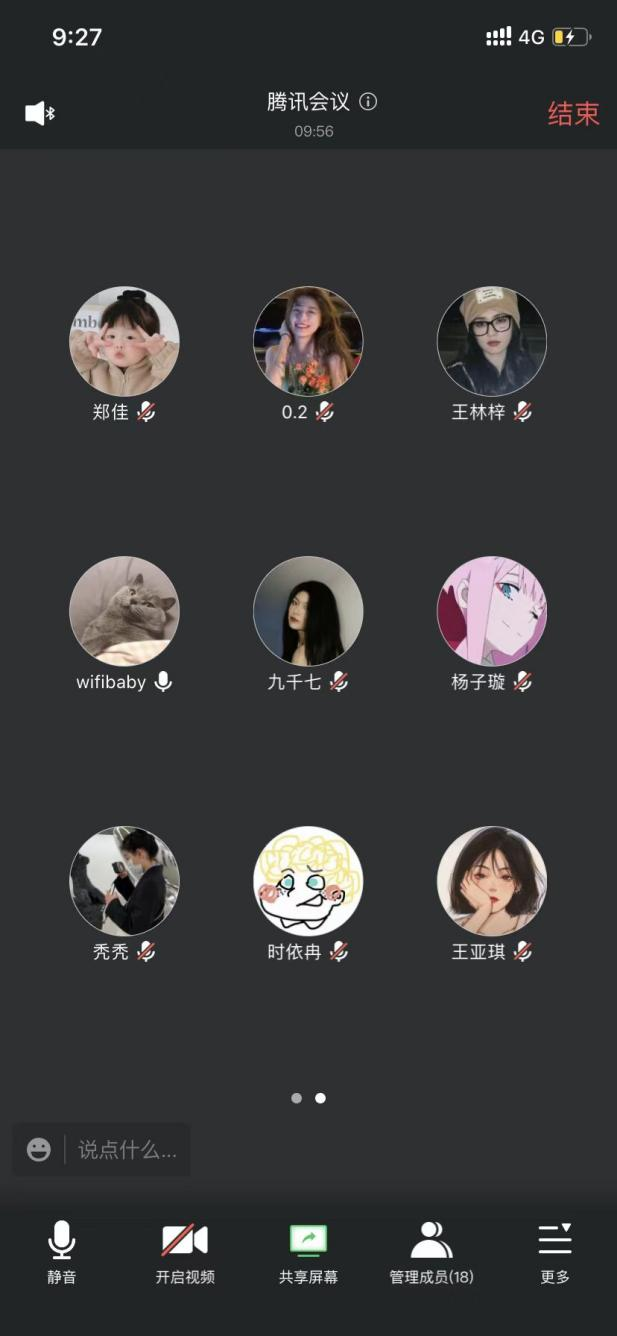Mute microphone with 静音

pos(62,1251)
